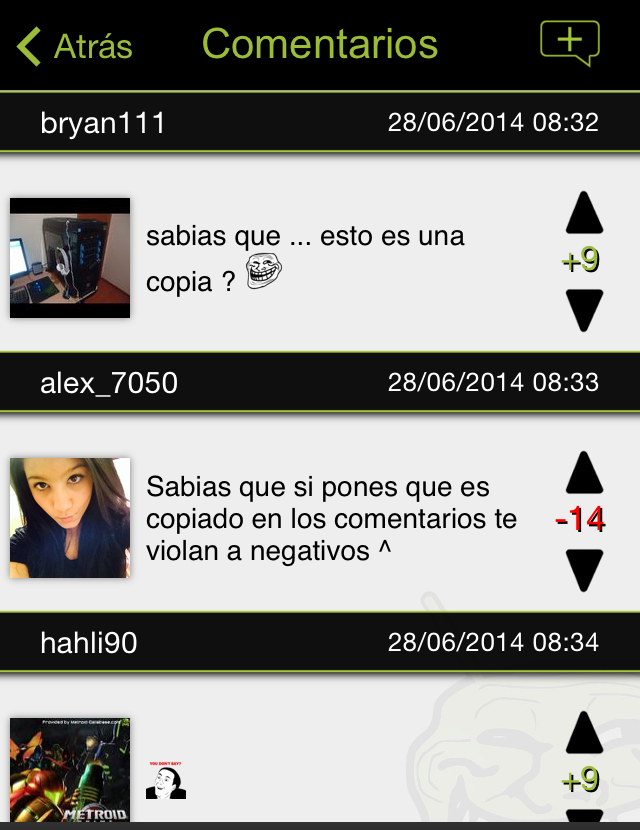Upvote alex_7050's comment

pos(584,472)
